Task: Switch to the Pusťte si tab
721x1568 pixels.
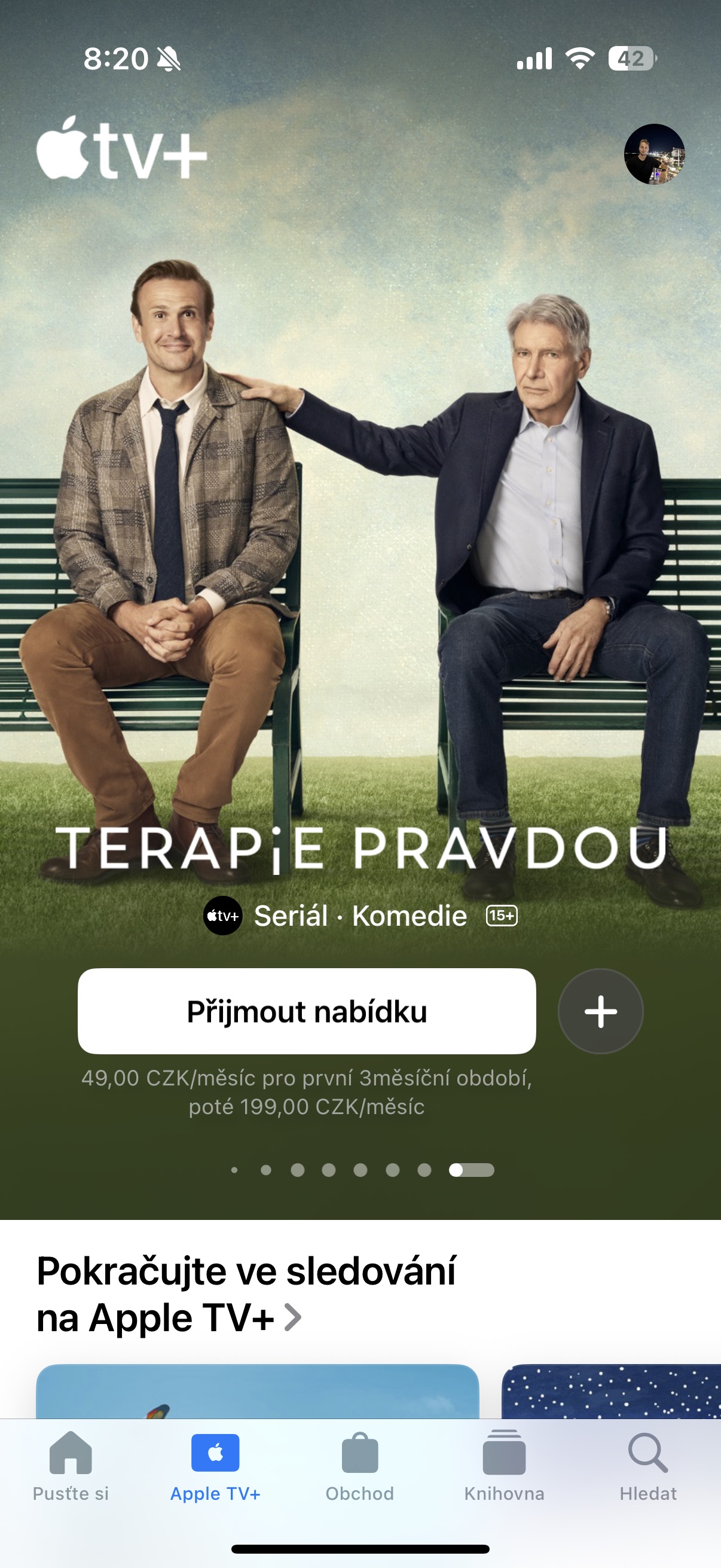Action: point(71,1466)
